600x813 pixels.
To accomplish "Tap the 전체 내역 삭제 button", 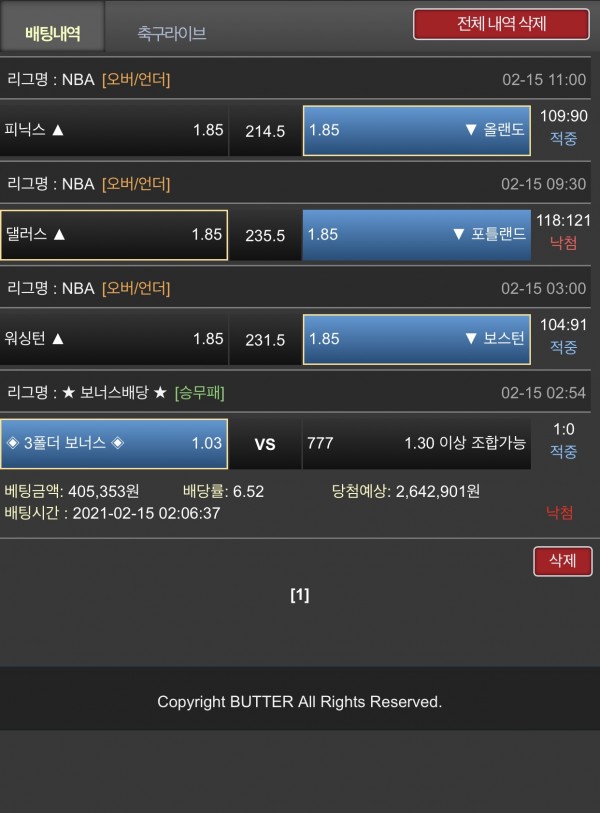I will [x=501, y=24].
